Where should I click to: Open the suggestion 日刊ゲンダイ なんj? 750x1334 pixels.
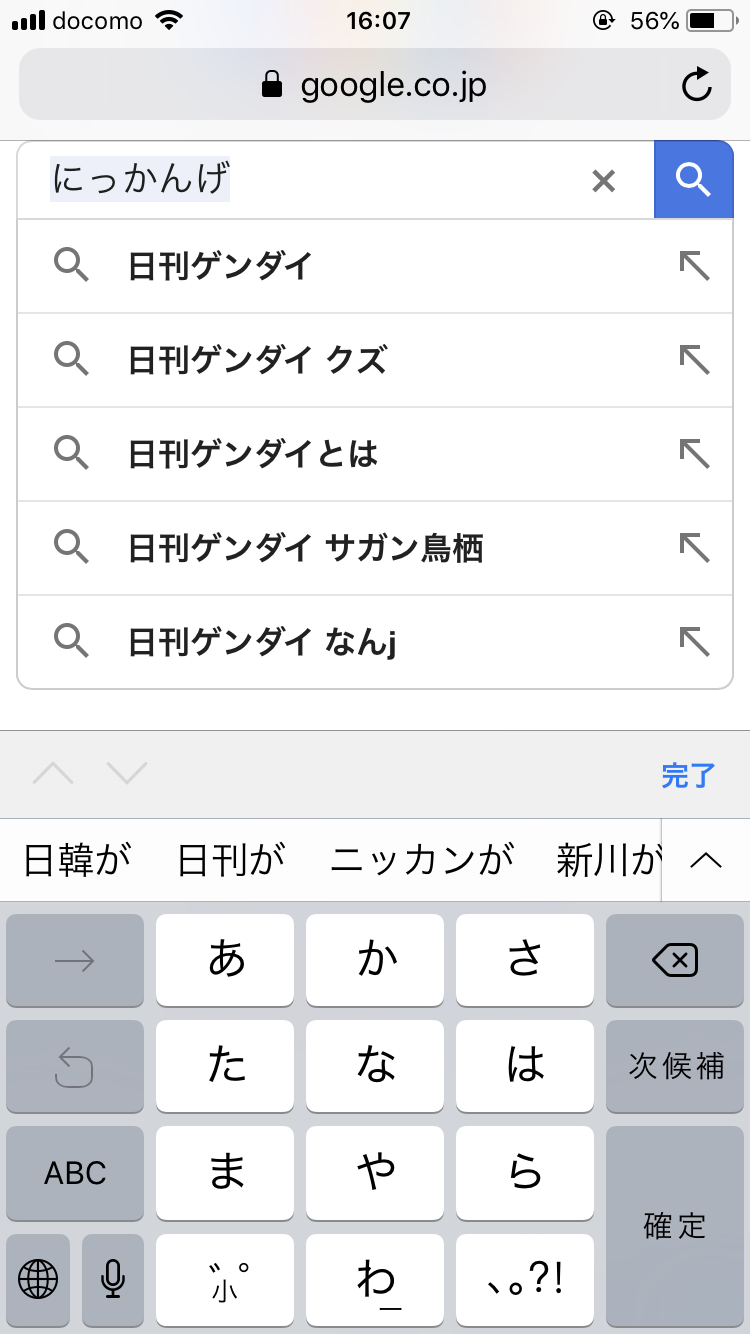pos(375,642)
